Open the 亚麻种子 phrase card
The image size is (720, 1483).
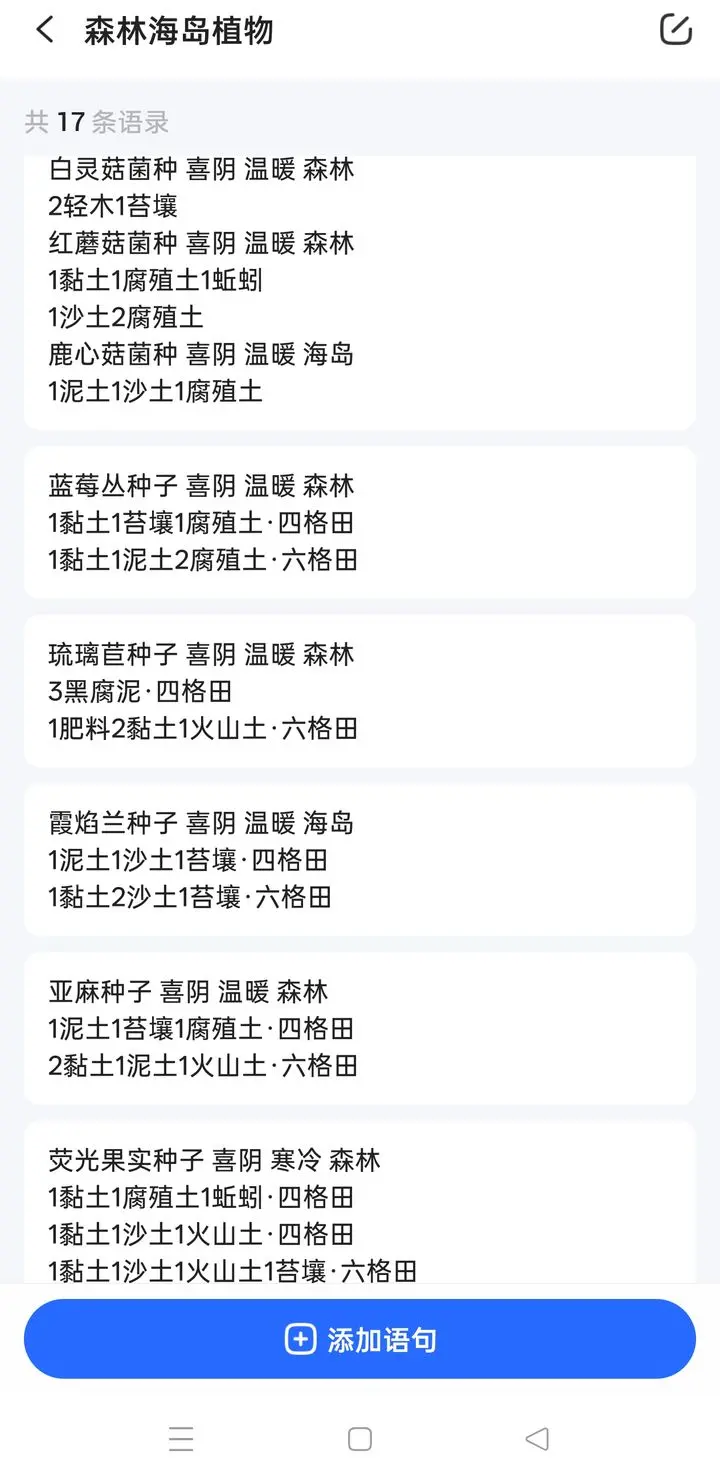360,1028
